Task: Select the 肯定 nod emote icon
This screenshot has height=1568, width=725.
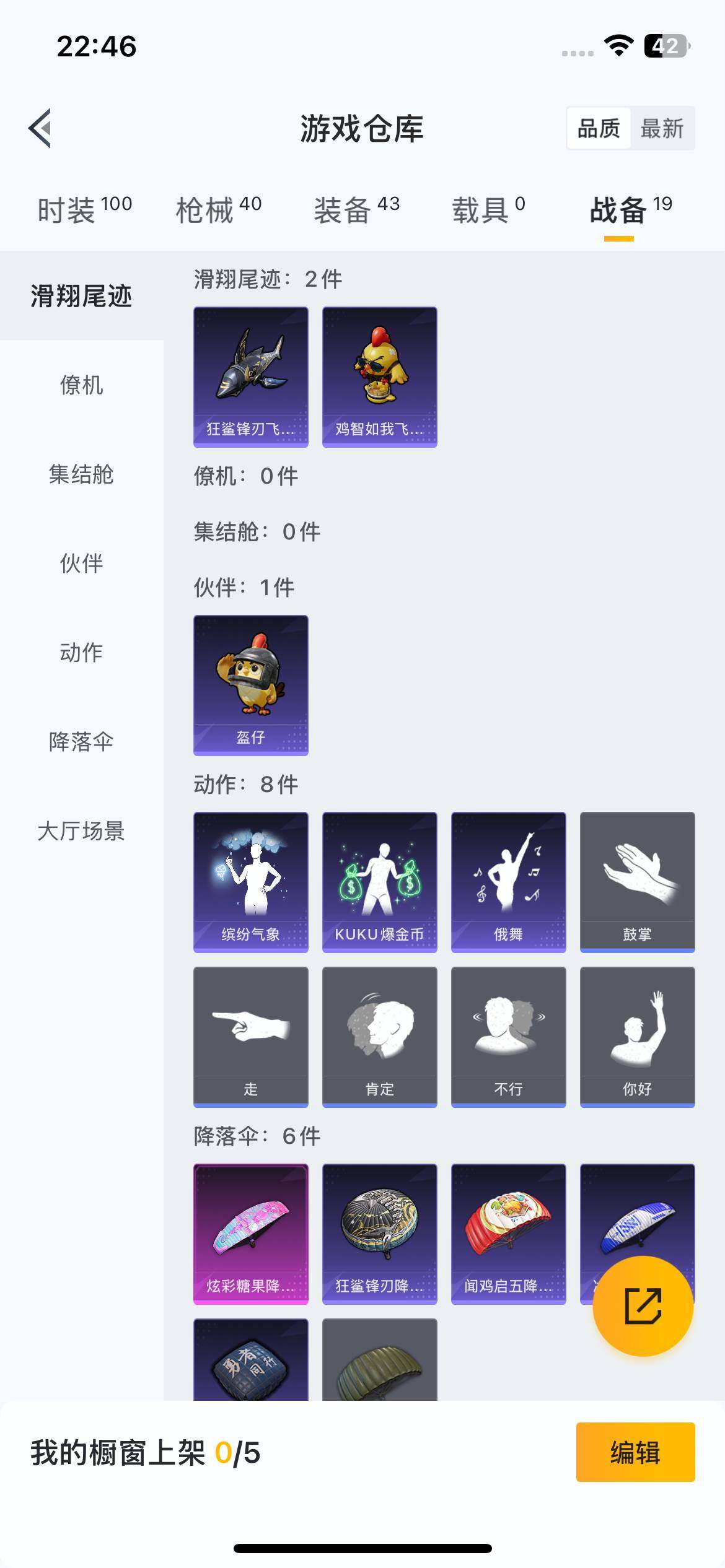Action: 379,1031
